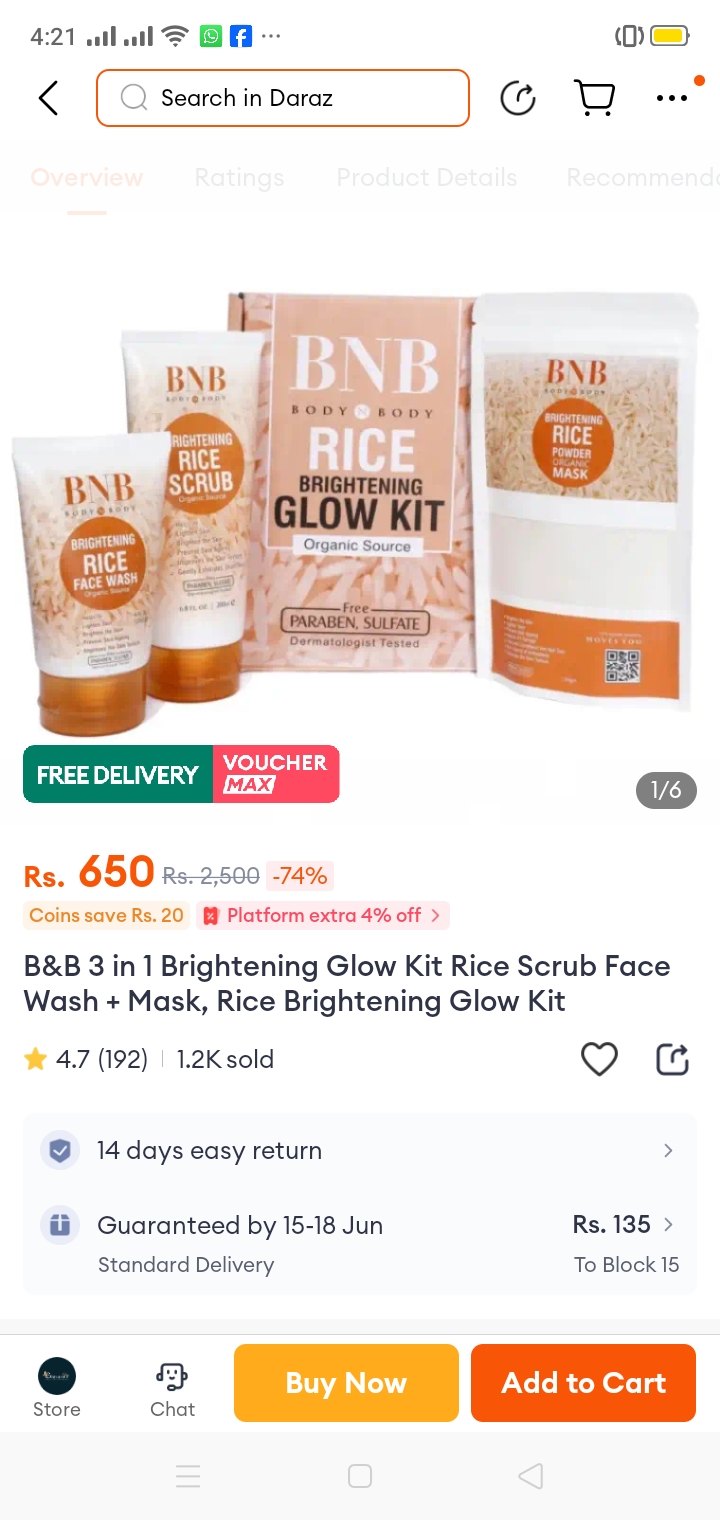Open the BNB Rice Glow Kit product image

[x=360, y=500]
